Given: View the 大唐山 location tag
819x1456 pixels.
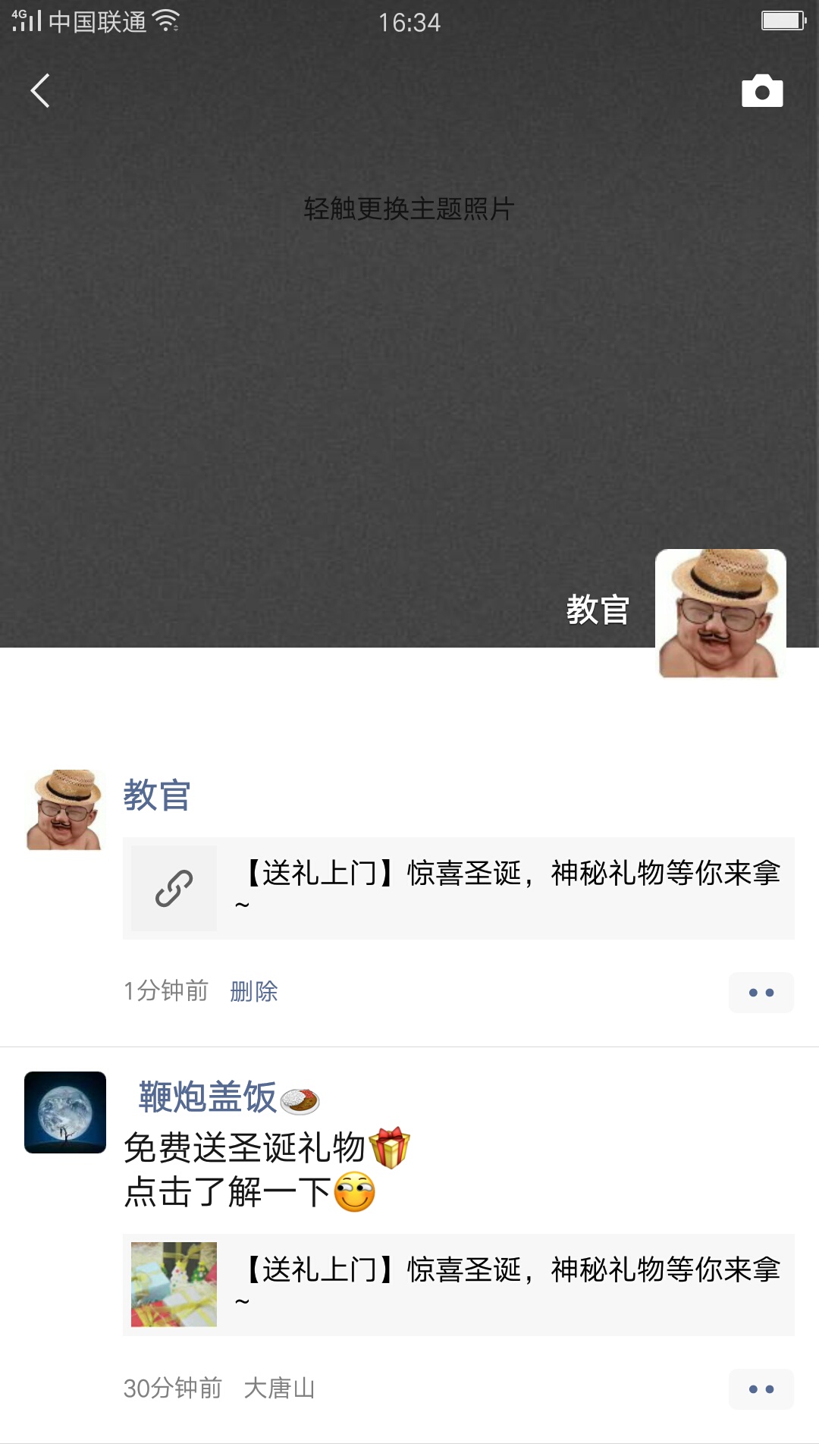Looking at the screenshot, I should point(279,1388).
